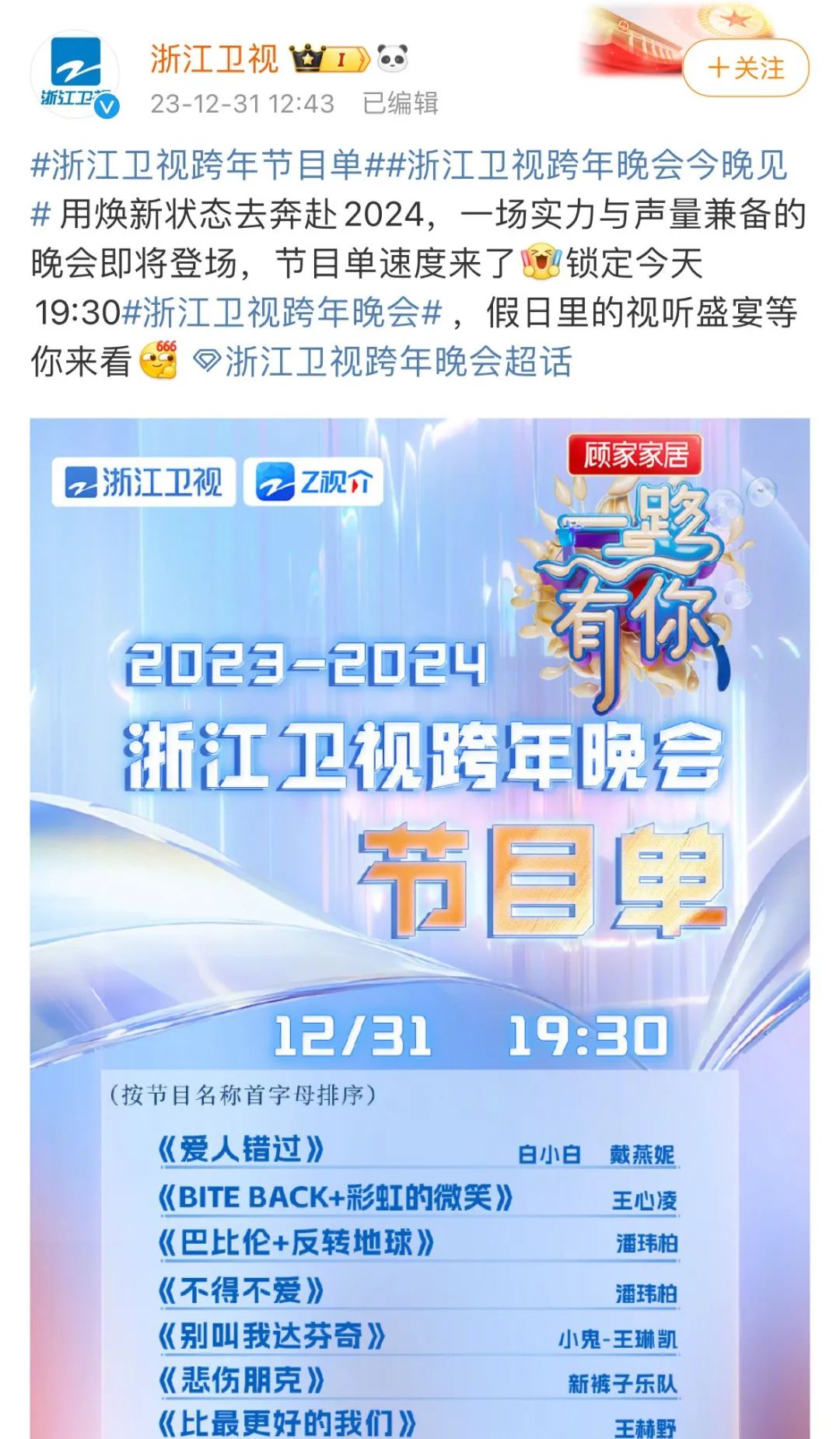Viewport: 840px width, 1439px height.
Task: Open hashtag #浙江卫视跨年晚会今晚见#
Action: coord(576,165)
